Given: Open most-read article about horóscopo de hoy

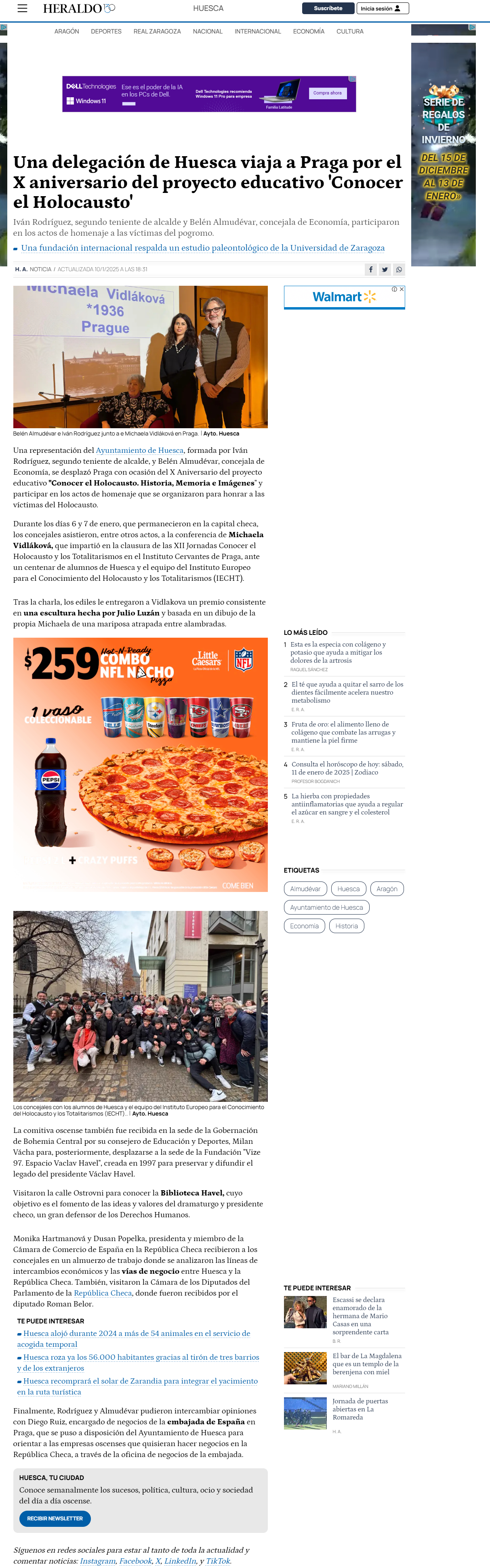Looking at the screenshot, I should coord(347,768).
